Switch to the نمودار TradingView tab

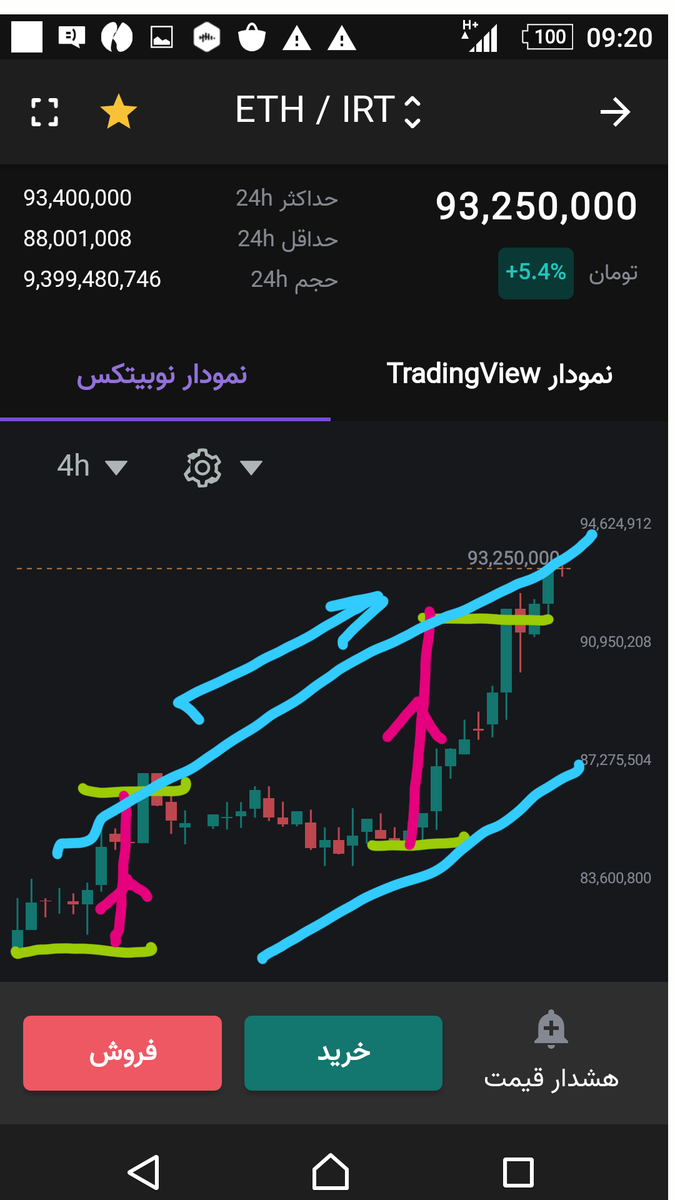click(499, 375)
